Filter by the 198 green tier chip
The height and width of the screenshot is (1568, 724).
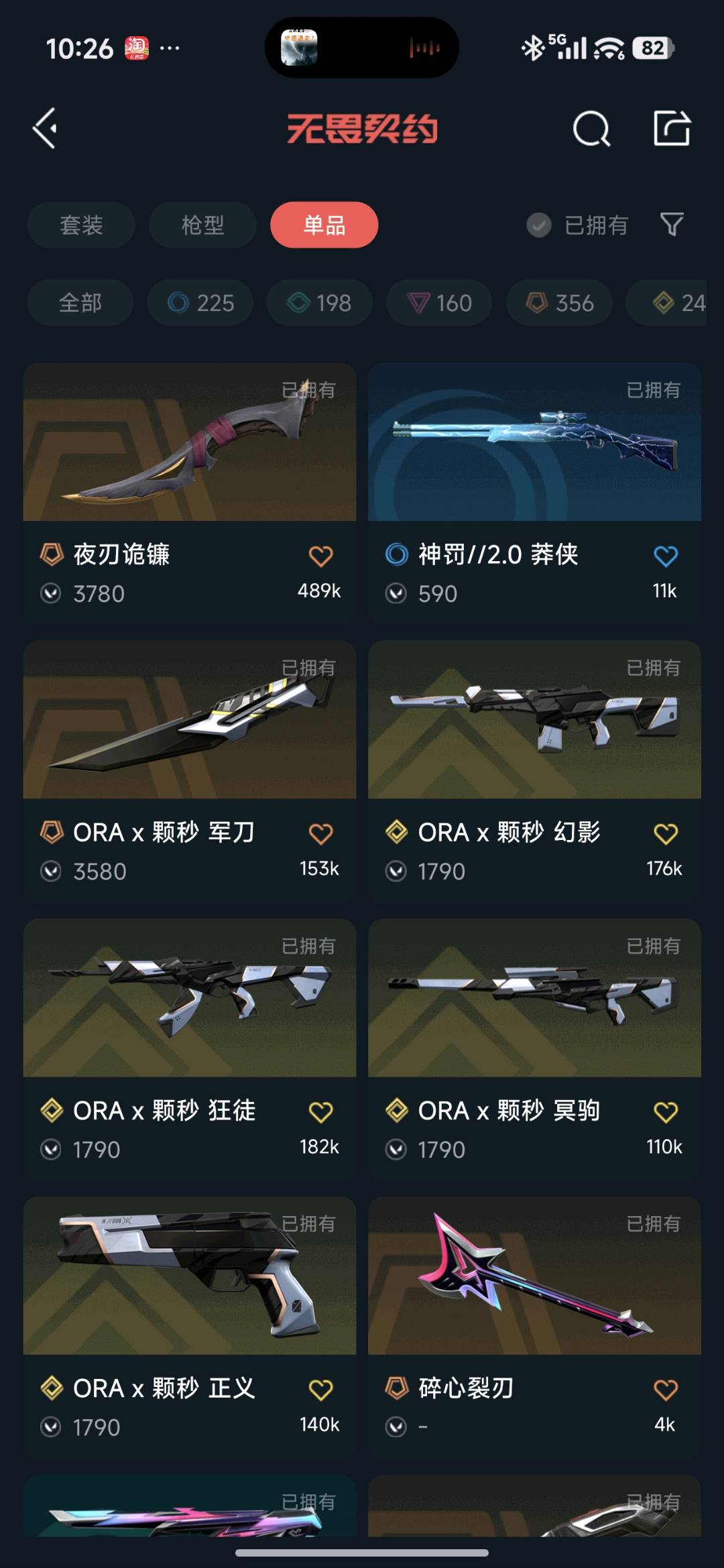pyautogui.click(x=320, y=303)
